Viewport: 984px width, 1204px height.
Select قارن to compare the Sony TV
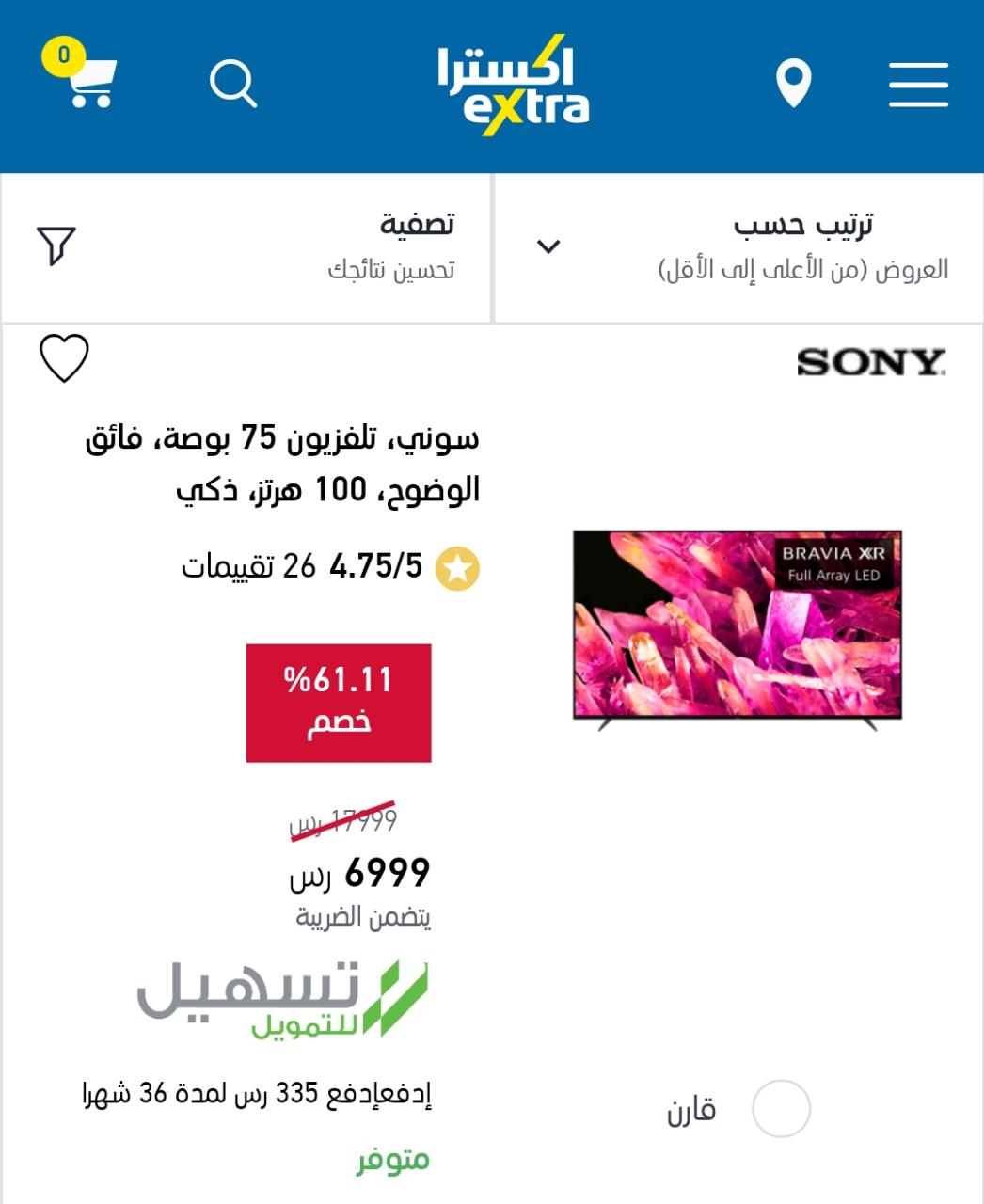pyautogui.click(x=781, y=1109)
